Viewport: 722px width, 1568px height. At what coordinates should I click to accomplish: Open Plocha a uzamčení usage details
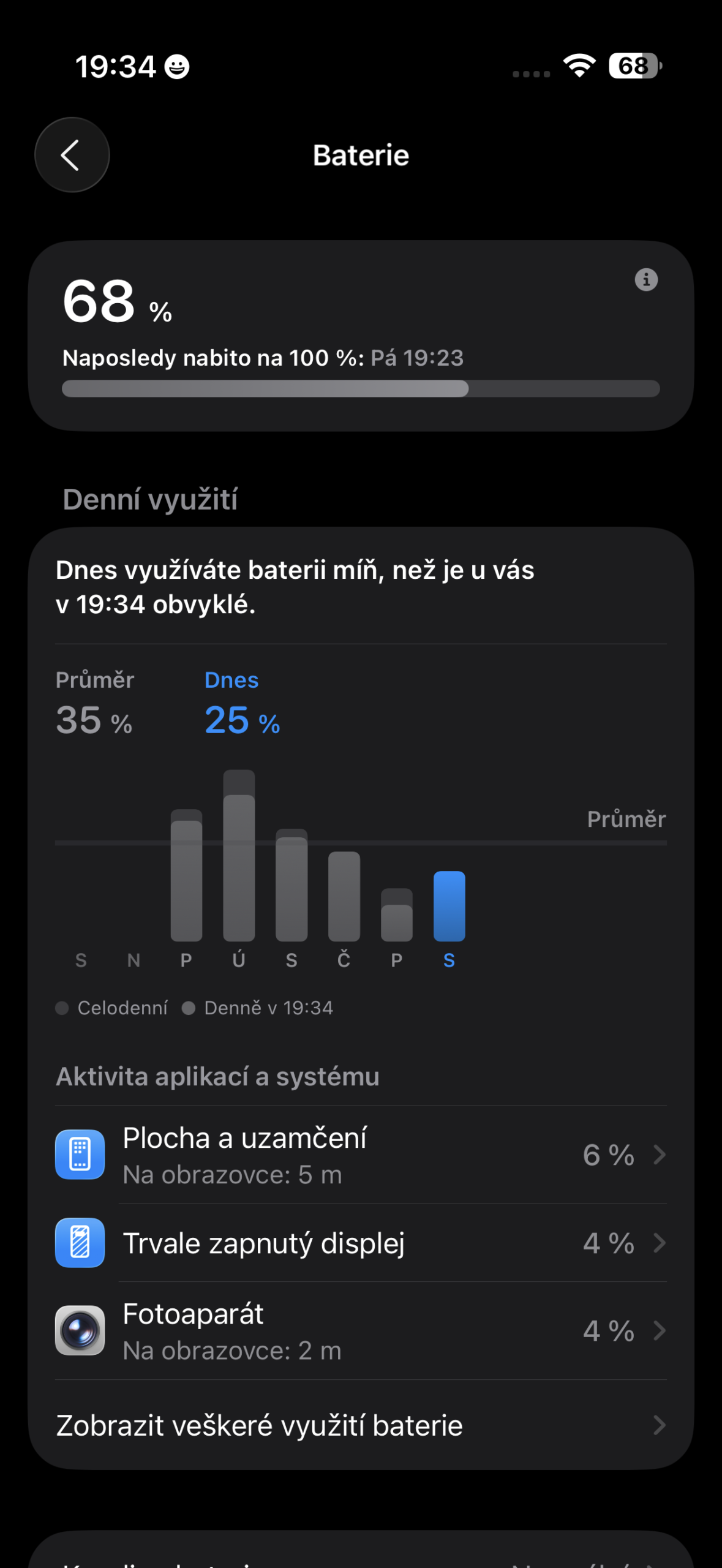pyautogui.click(x=361, y=1155)
